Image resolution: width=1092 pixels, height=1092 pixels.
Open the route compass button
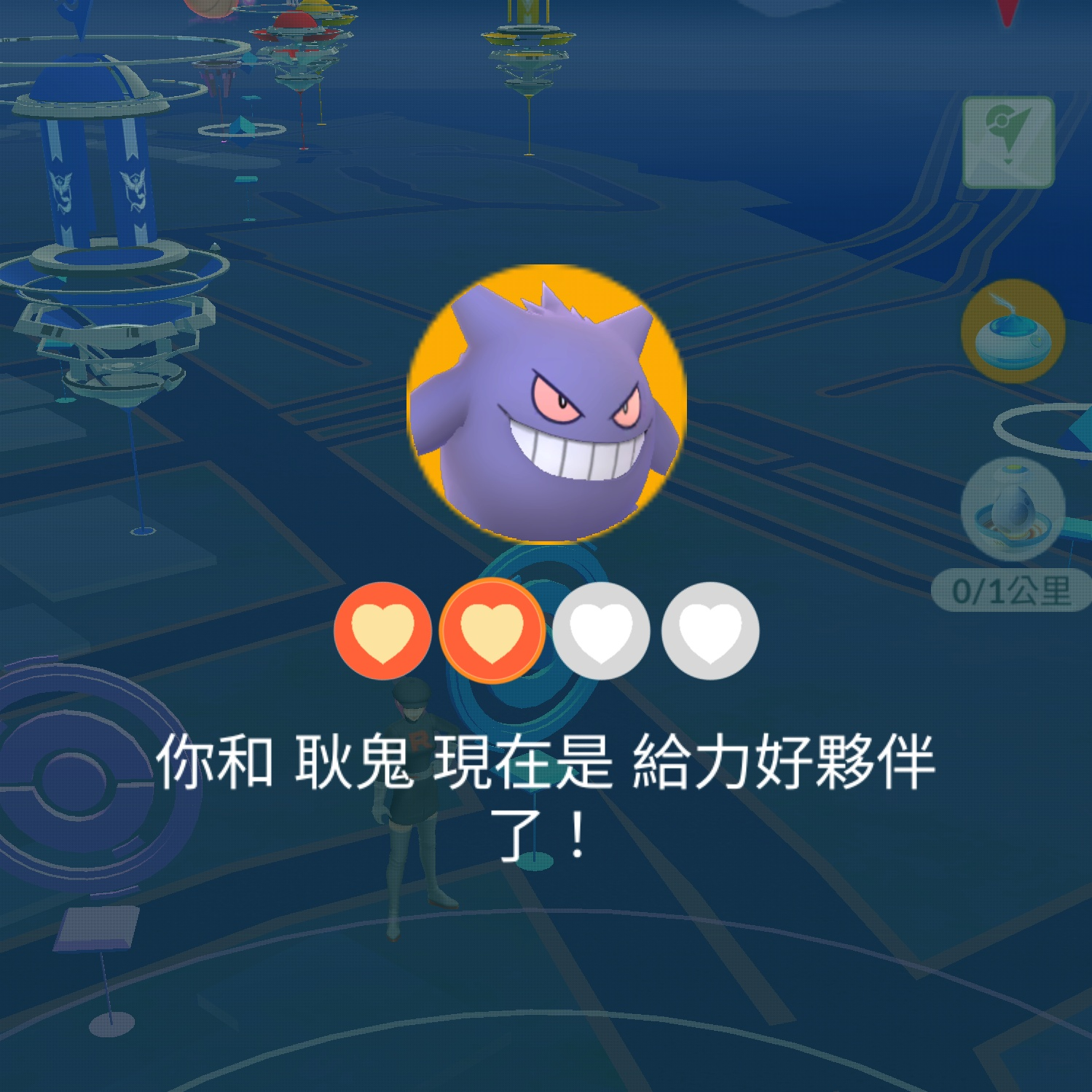1009,142
